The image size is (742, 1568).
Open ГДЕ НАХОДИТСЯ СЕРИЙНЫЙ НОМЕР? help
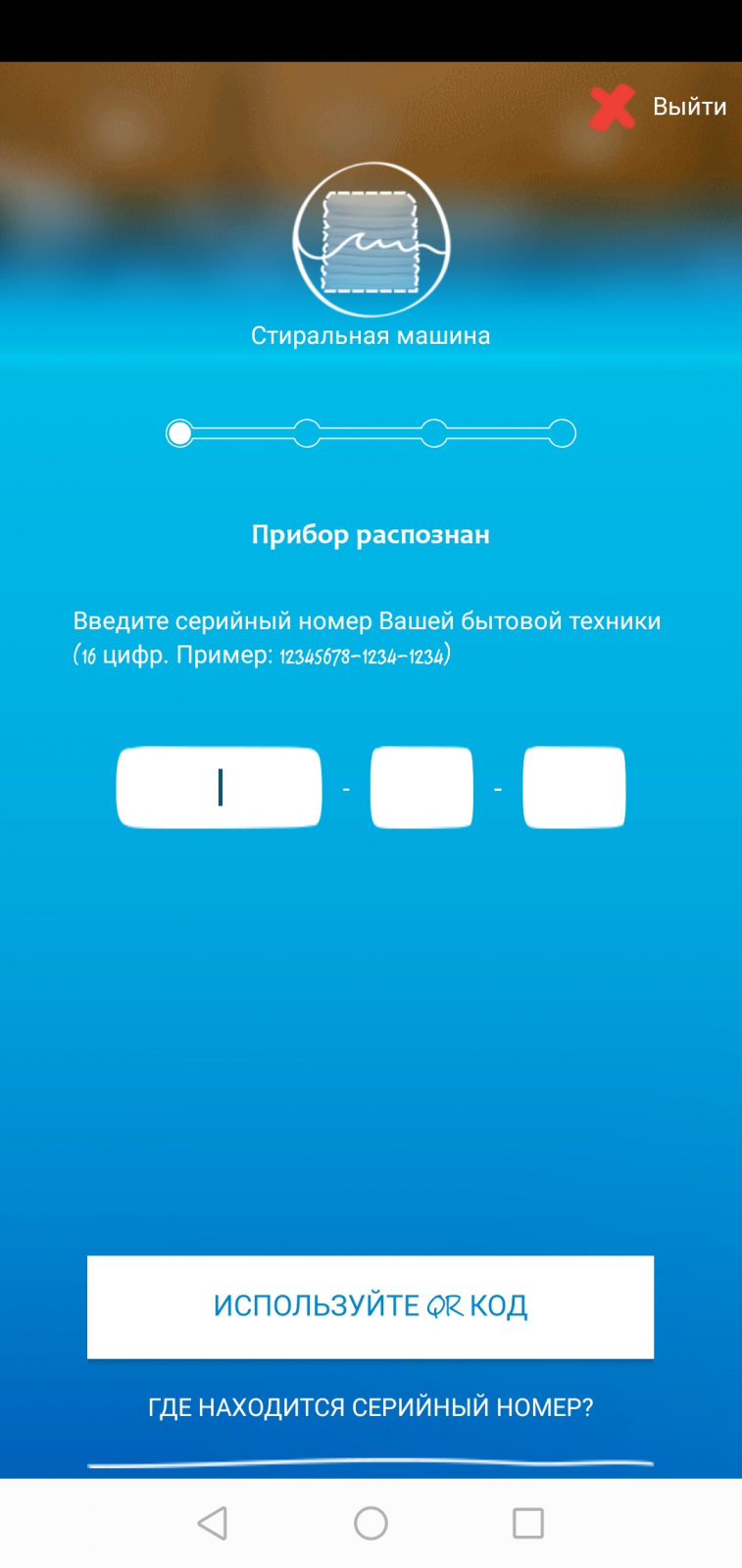click(371, 1407)
